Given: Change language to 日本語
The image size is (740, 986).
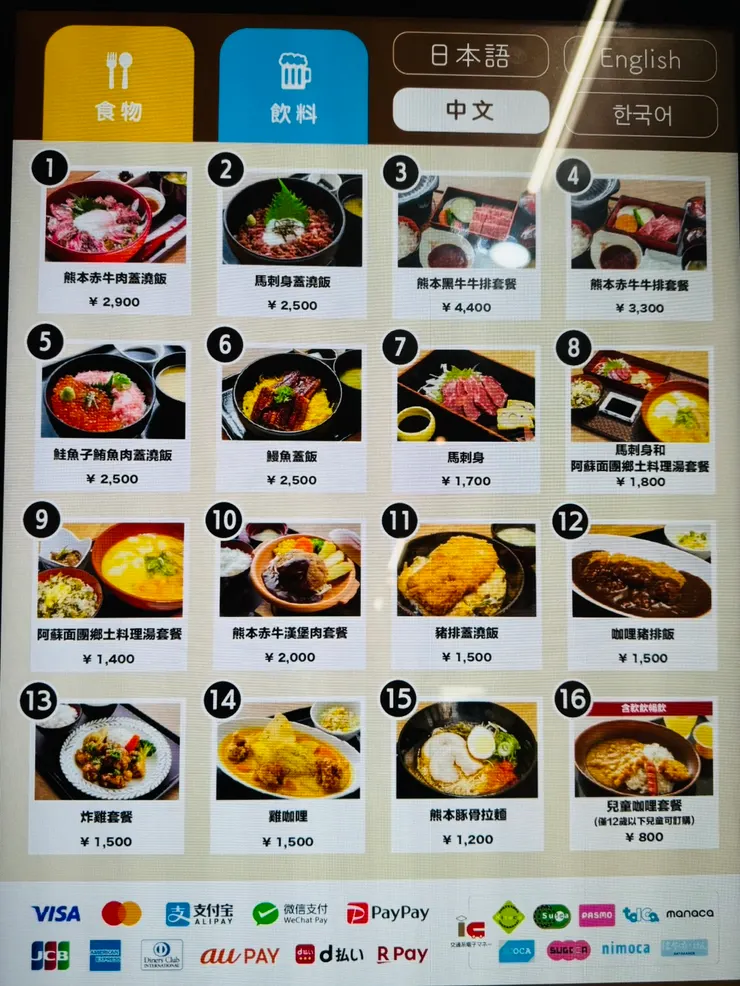Looking at the screenshot, I should [x=470, y=57].
